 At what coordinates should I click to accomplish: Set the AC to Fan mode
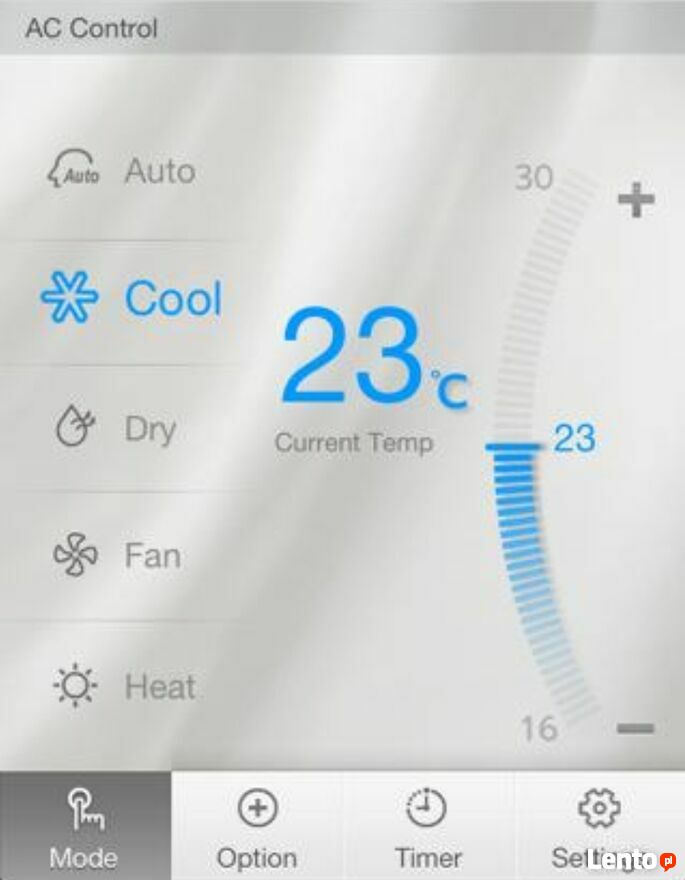[118, 555]
